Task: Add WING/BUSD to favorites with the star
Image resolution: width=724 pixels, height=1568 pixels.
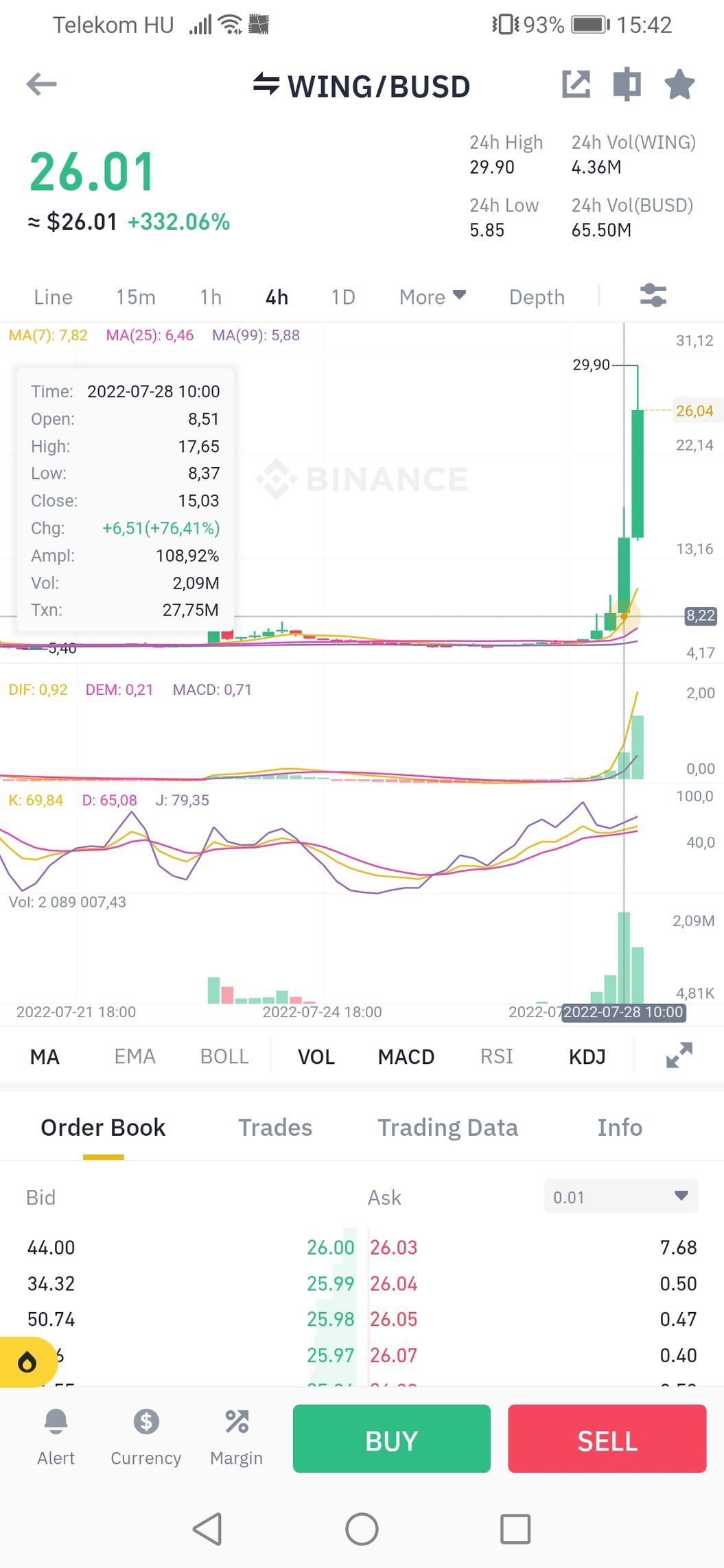Action: [679, 84]
